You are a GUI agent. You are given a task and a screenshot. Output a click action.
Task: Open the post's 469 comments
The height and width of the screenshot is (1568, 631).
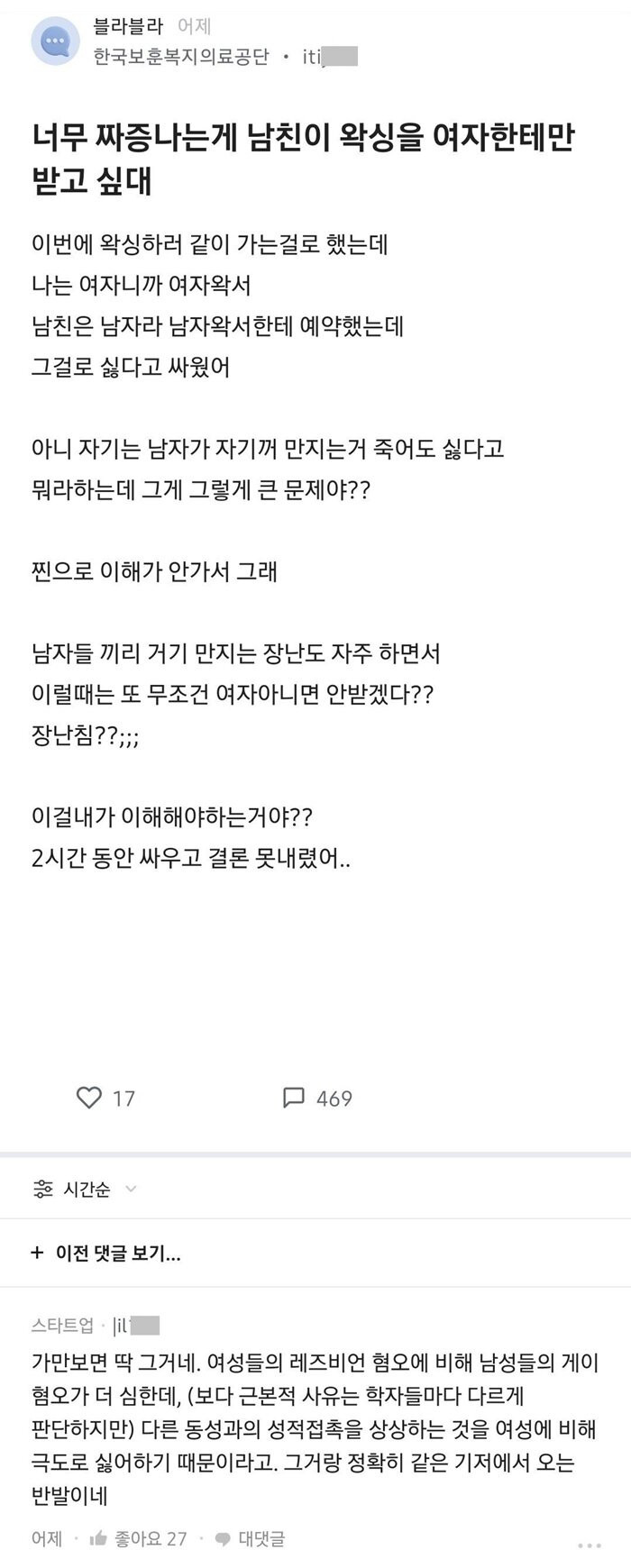pyautogui.click(x=316, y=1098)
